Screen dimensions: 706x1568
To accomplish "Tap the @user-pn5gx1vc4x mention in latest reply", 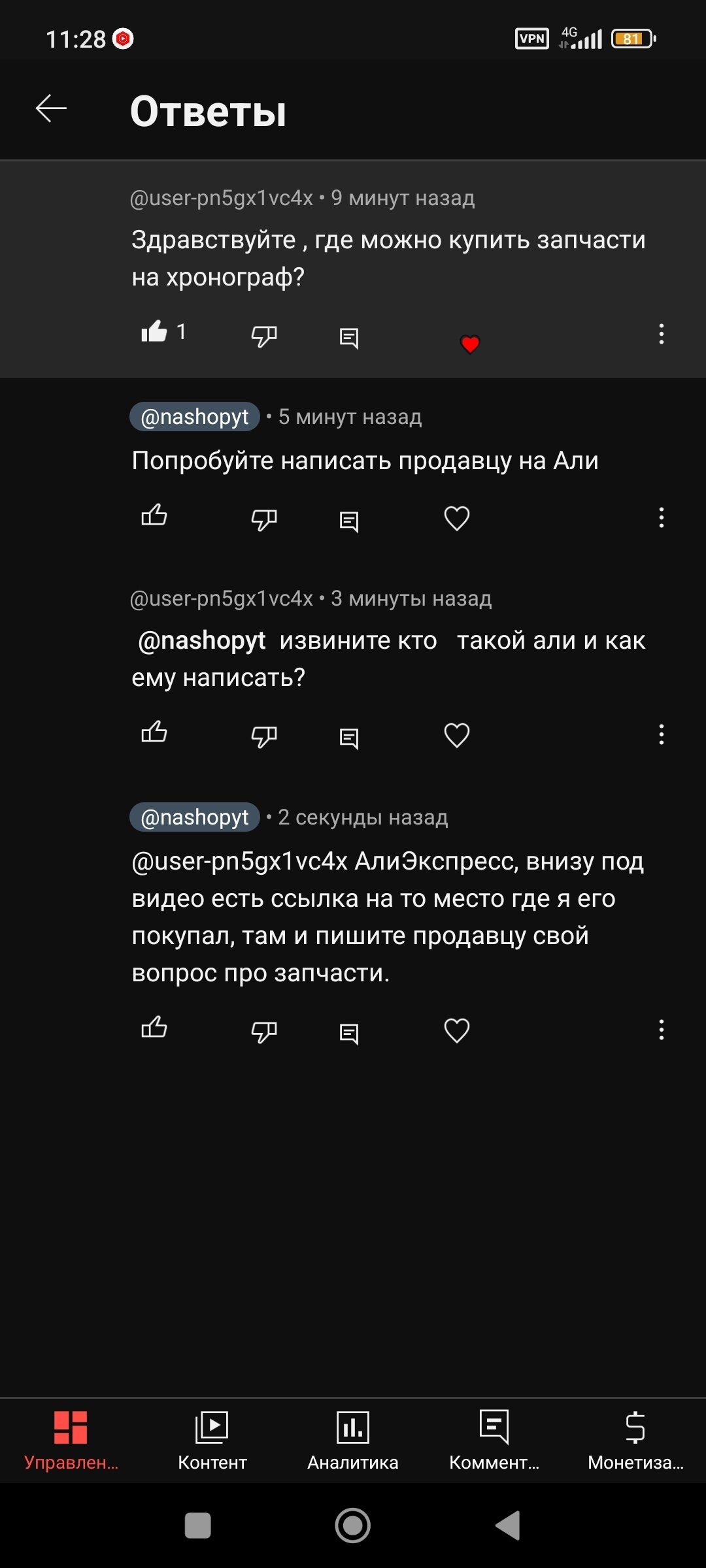I will [229, 862].
